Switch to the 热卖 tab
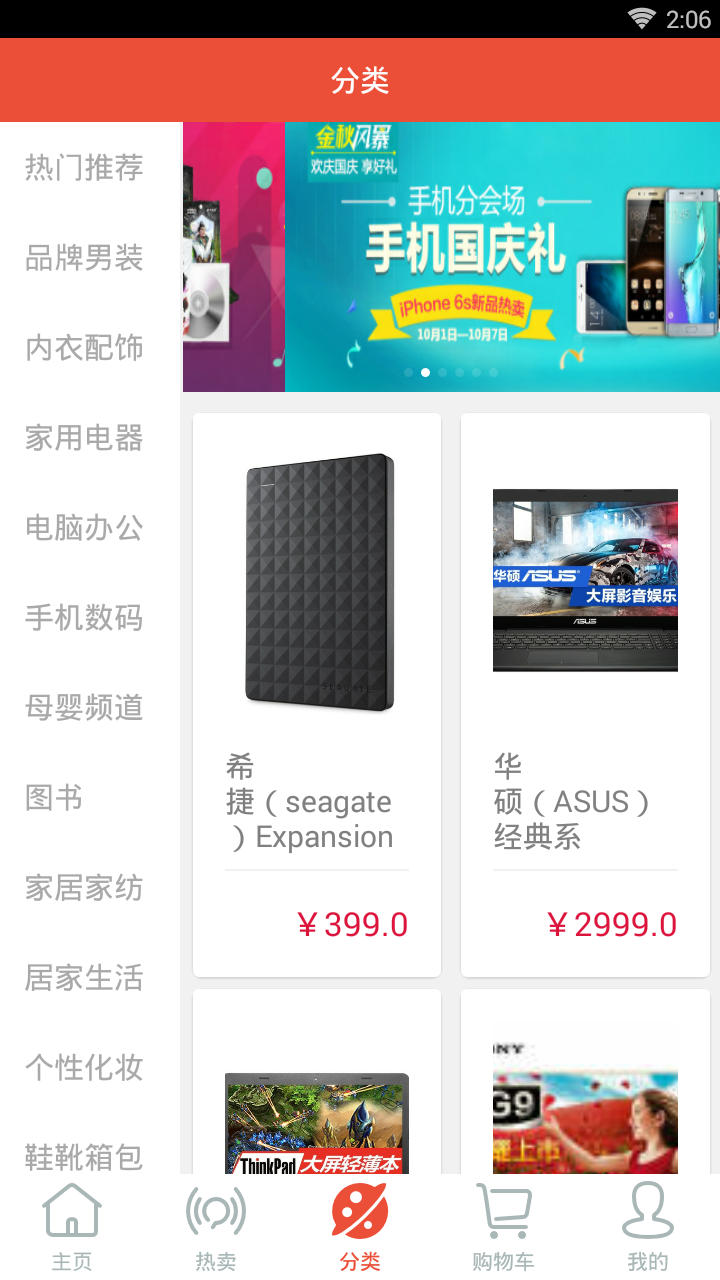 coord(216,1226)
